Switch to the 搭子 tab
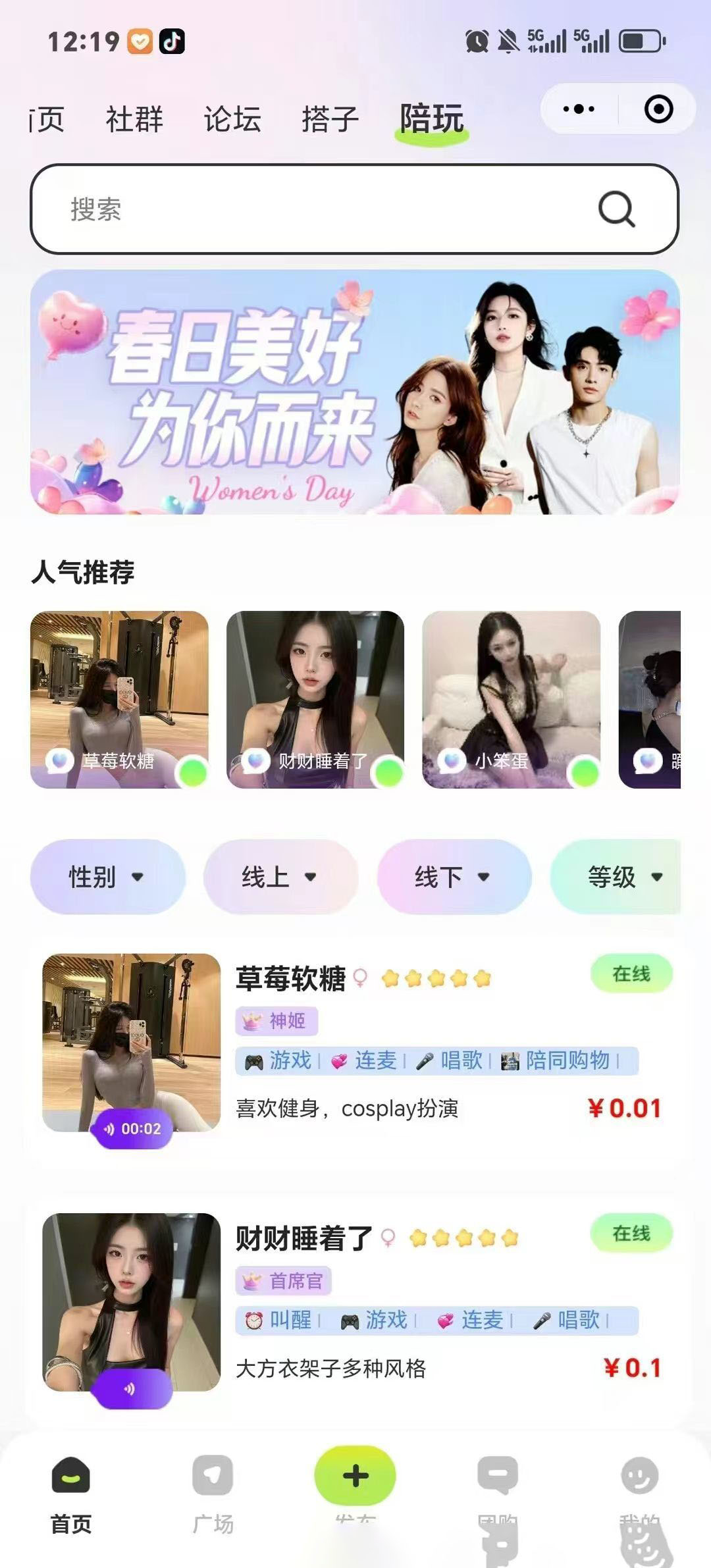 click(329, 120)
